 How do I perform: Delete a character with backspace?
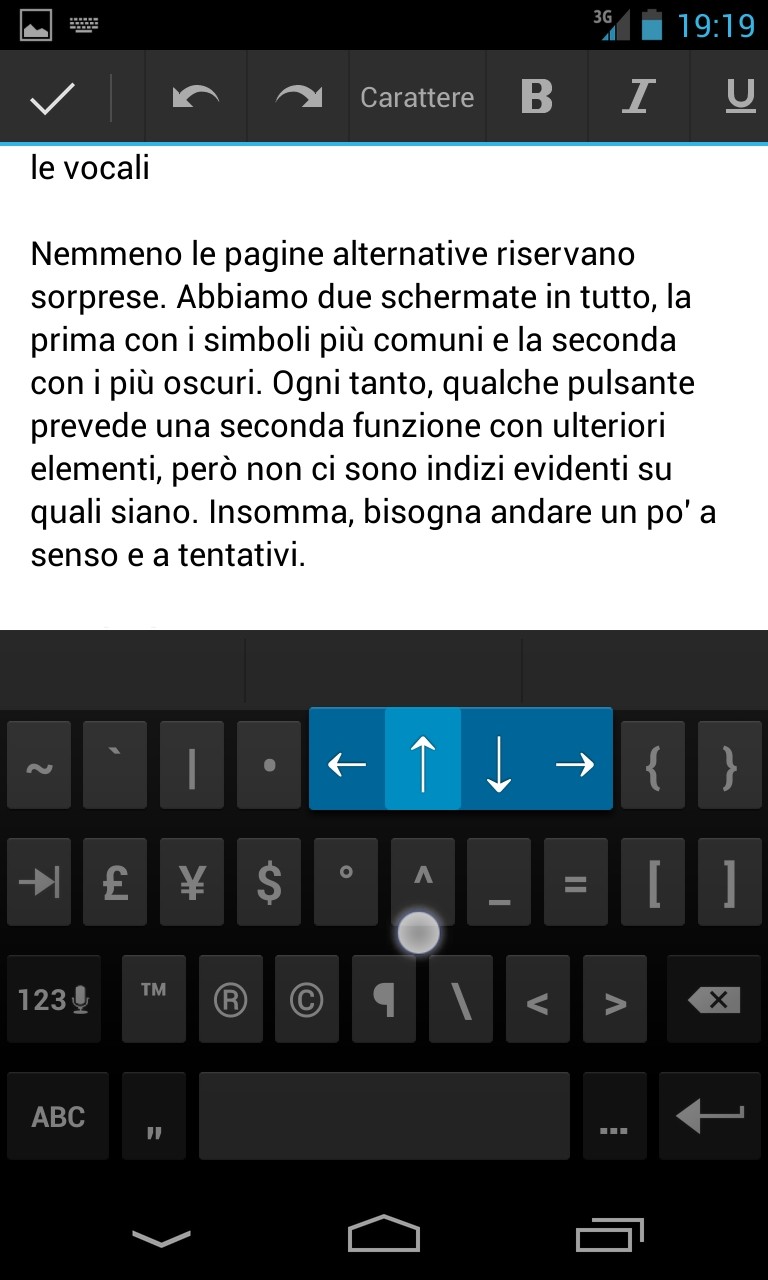coord(714,999)
